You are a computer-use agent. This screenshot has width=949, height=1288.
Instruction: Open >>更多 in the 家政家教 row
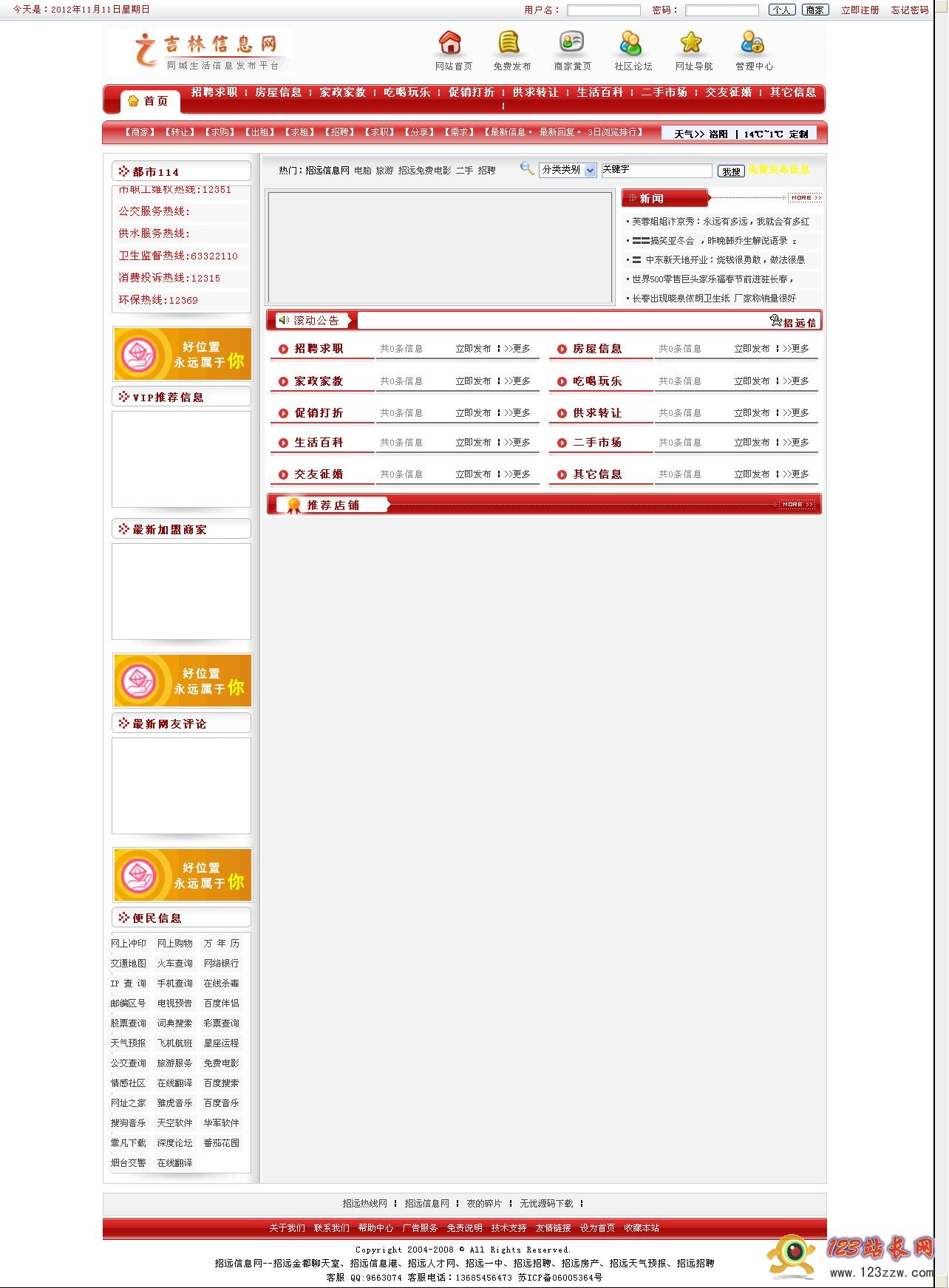pos(517,381)
